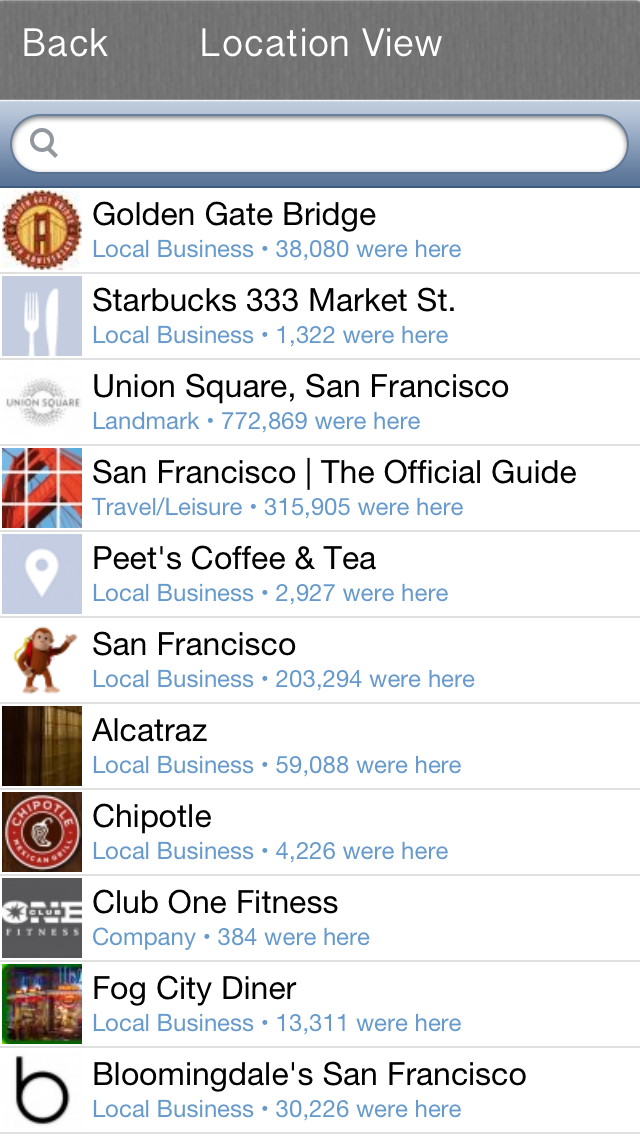Screen dimensions: 640x1136
Task: Tap the Chipotle location row
Action: 320,832
